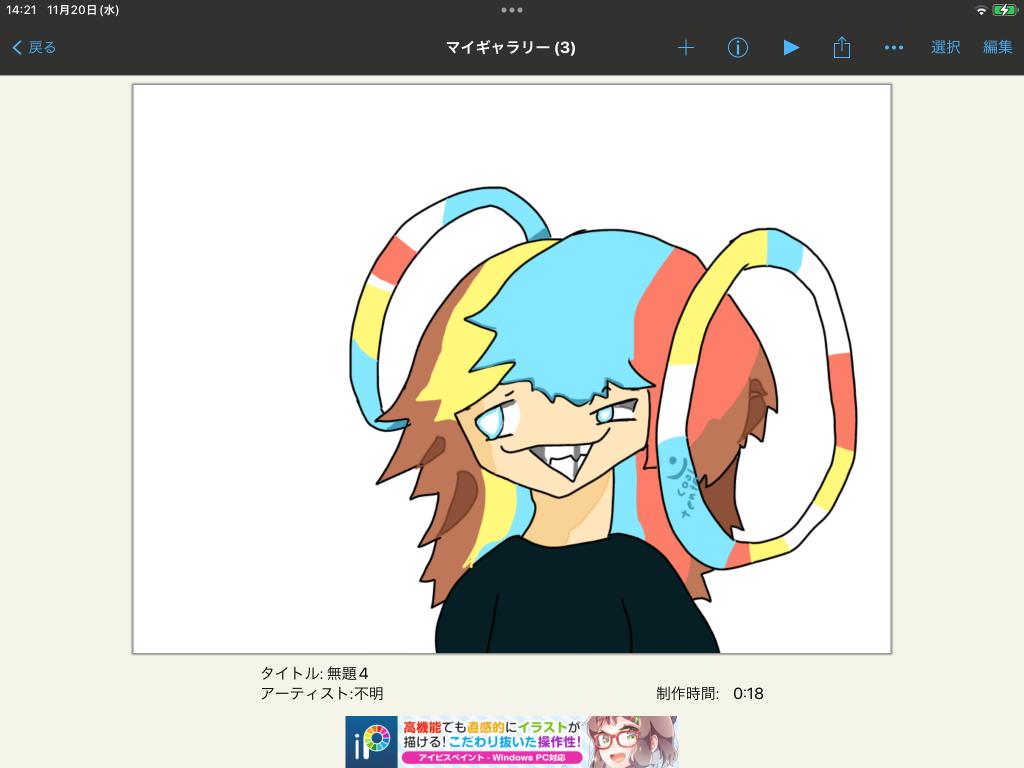This screenshot has height=768, width=1024.
Task: Share this artwork
Action: (842, 47)
